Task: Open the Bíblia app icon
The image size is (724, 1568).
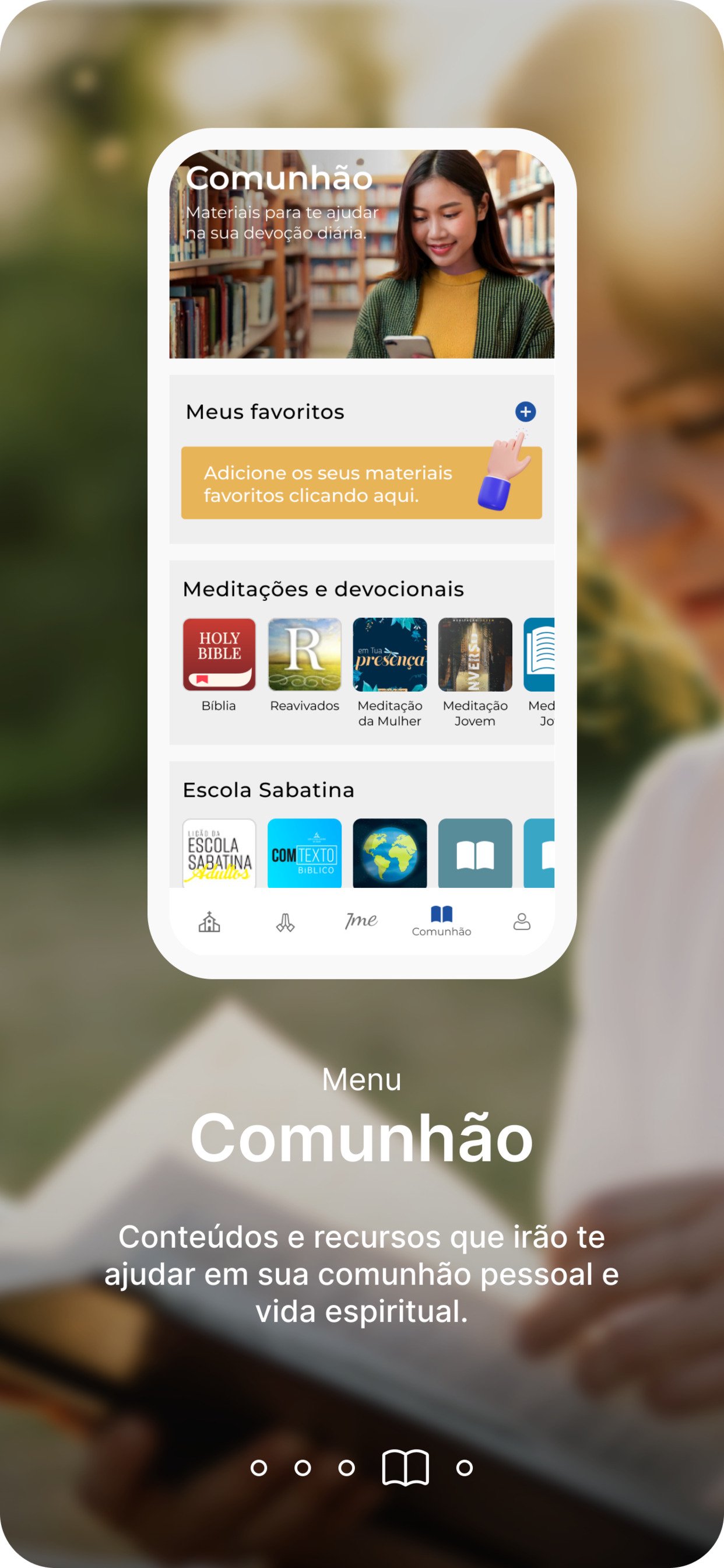Action: (218, 654)
